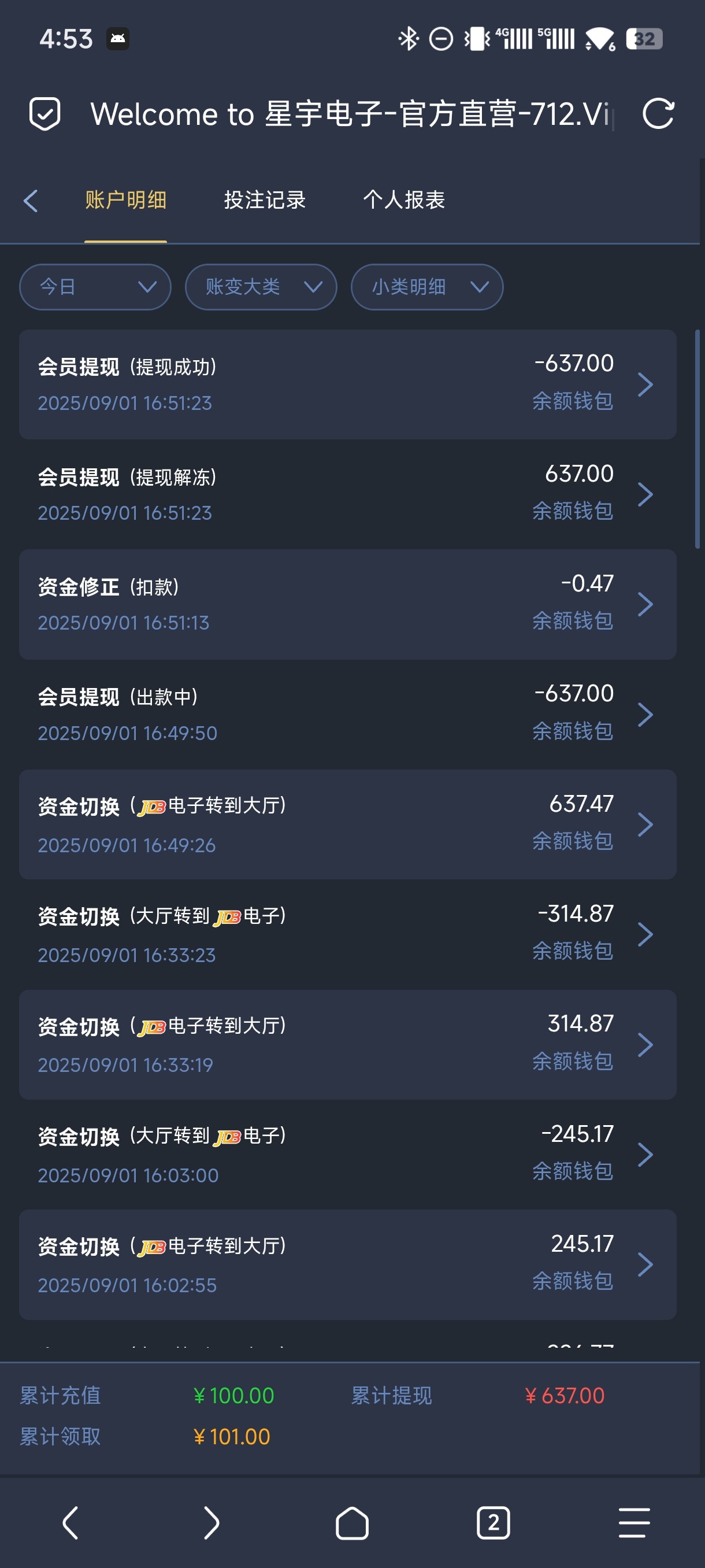Image resolution: width=705 pixels, height=1568 pixels.
Task: View the -245.17 transfer record at 16:03:00
Action: pyautogui.click(x=347, y=1154)
